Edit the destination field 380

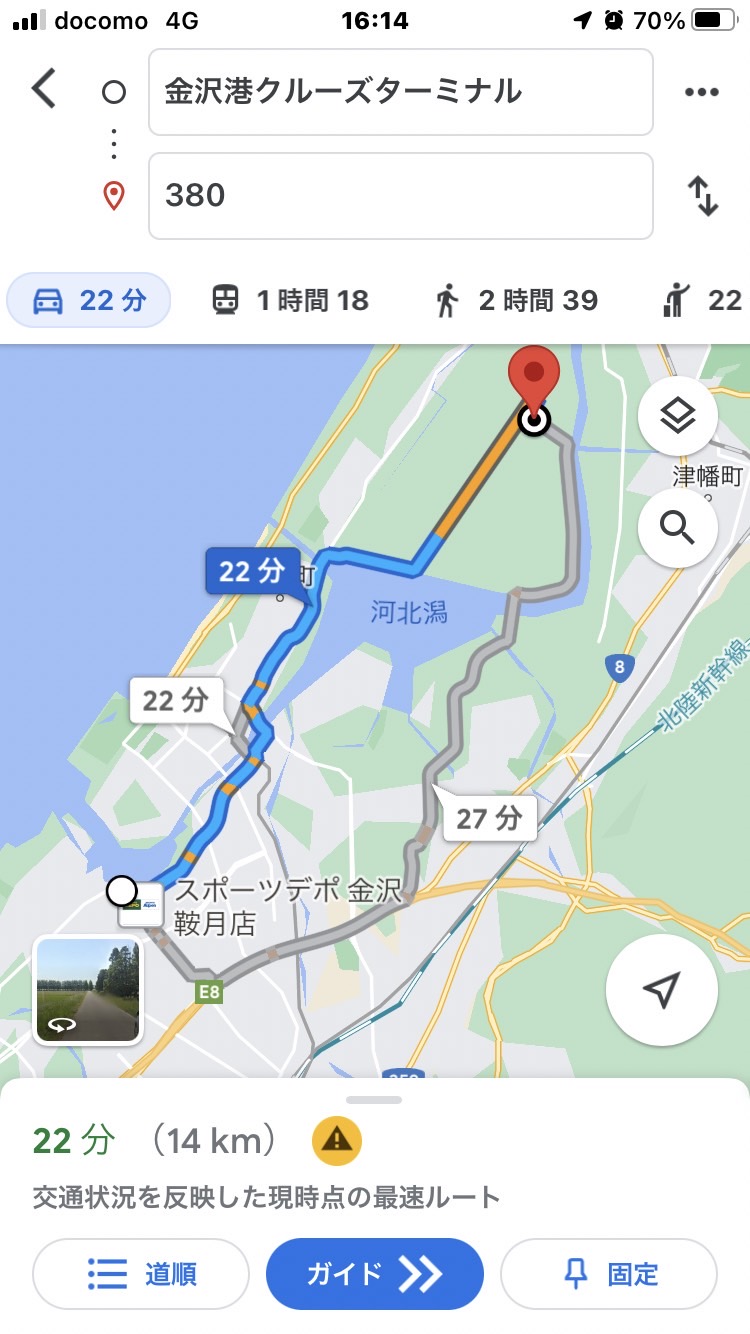point(400,196)
